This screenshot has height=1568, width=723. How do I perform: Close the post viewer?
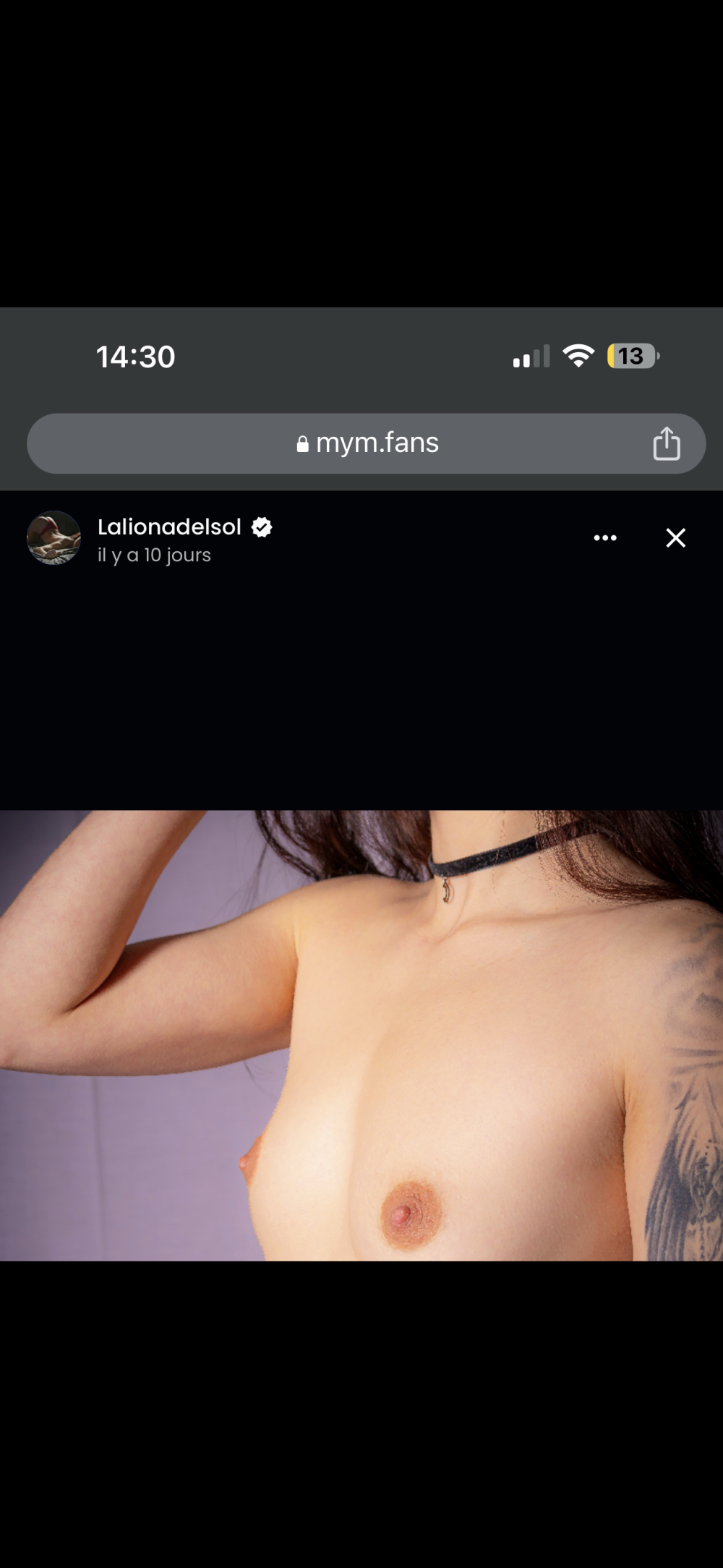click(675, 538)
